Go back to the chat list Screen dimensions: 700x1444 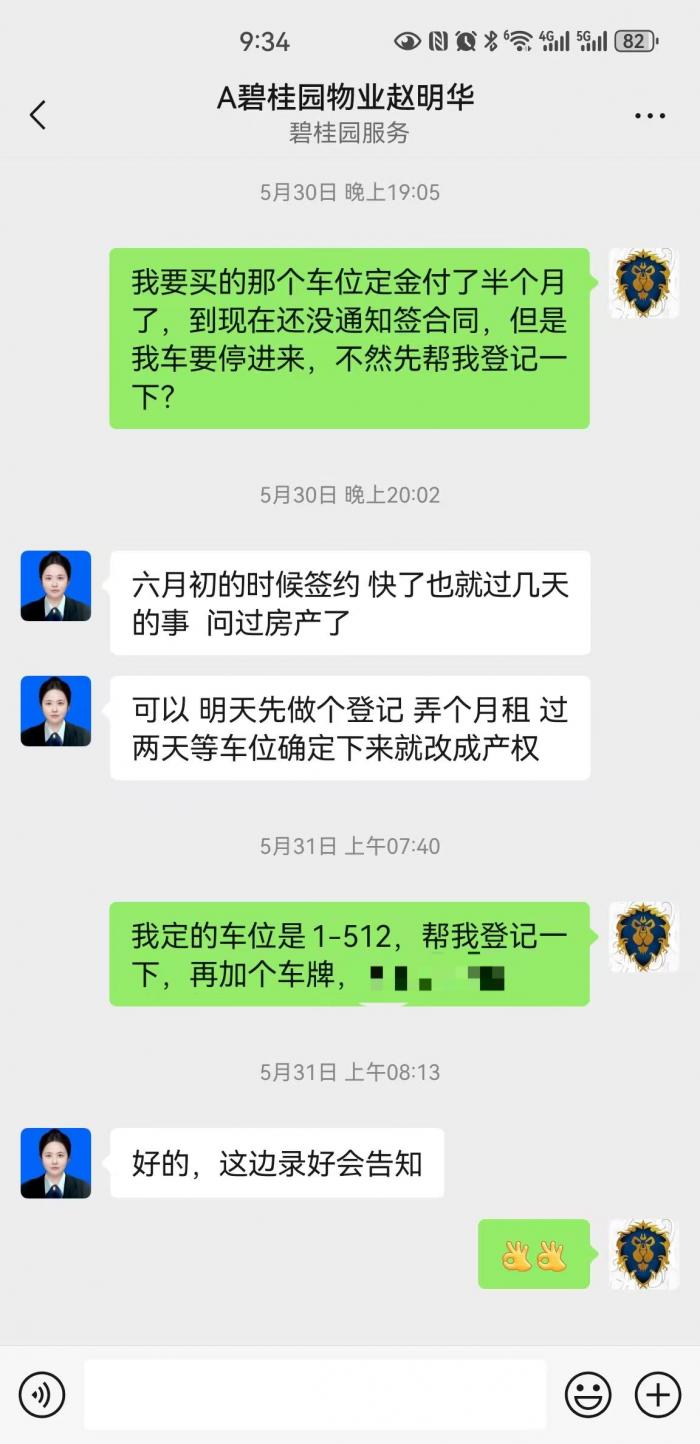38,115
